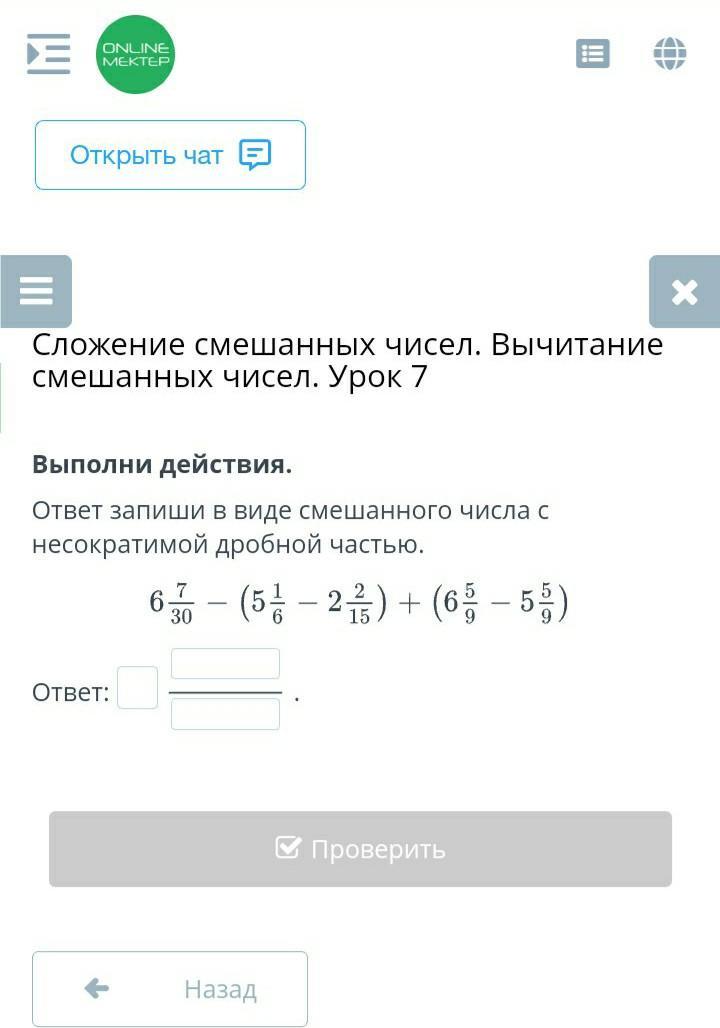
Task: Focus the denominator answer field
Action: coord(226,714)
